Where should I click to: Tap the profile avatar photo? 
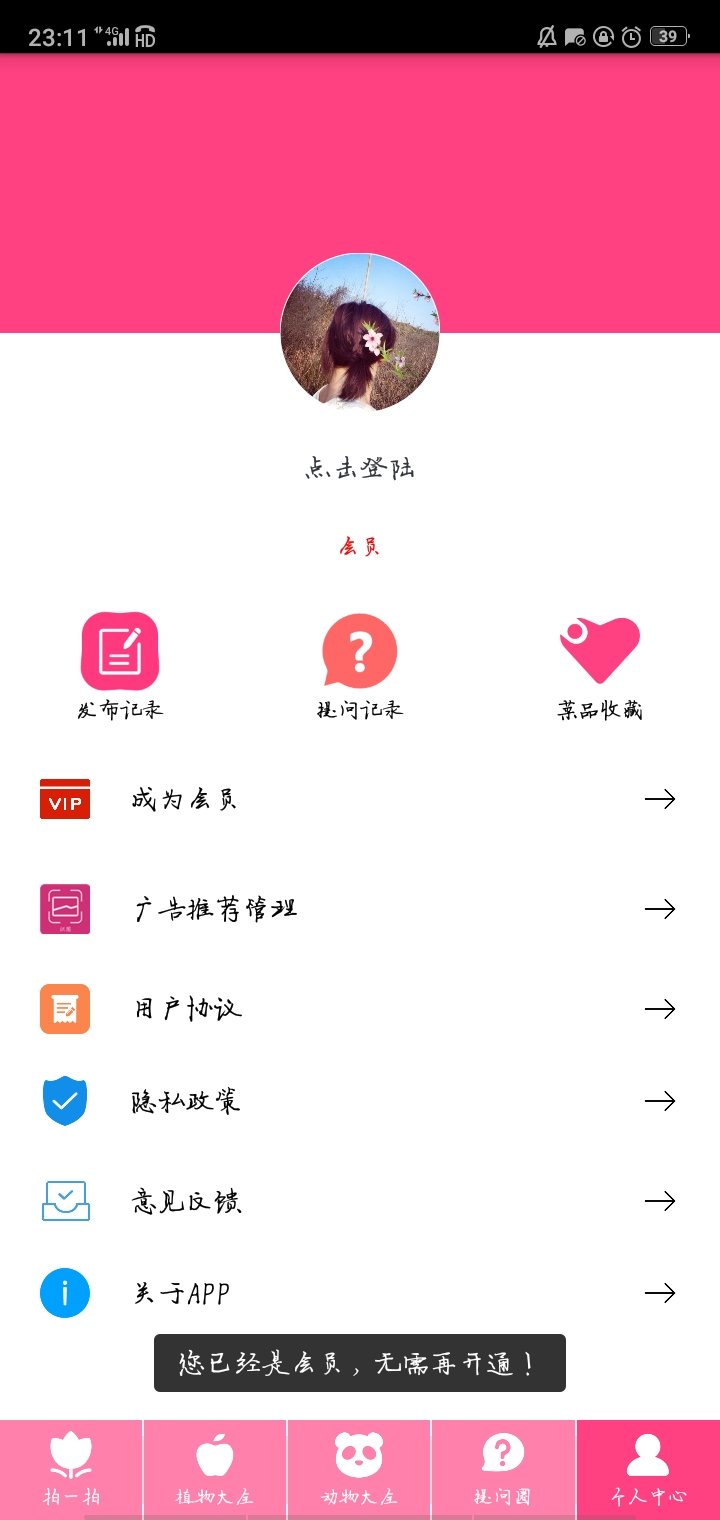tap(360, 332)
